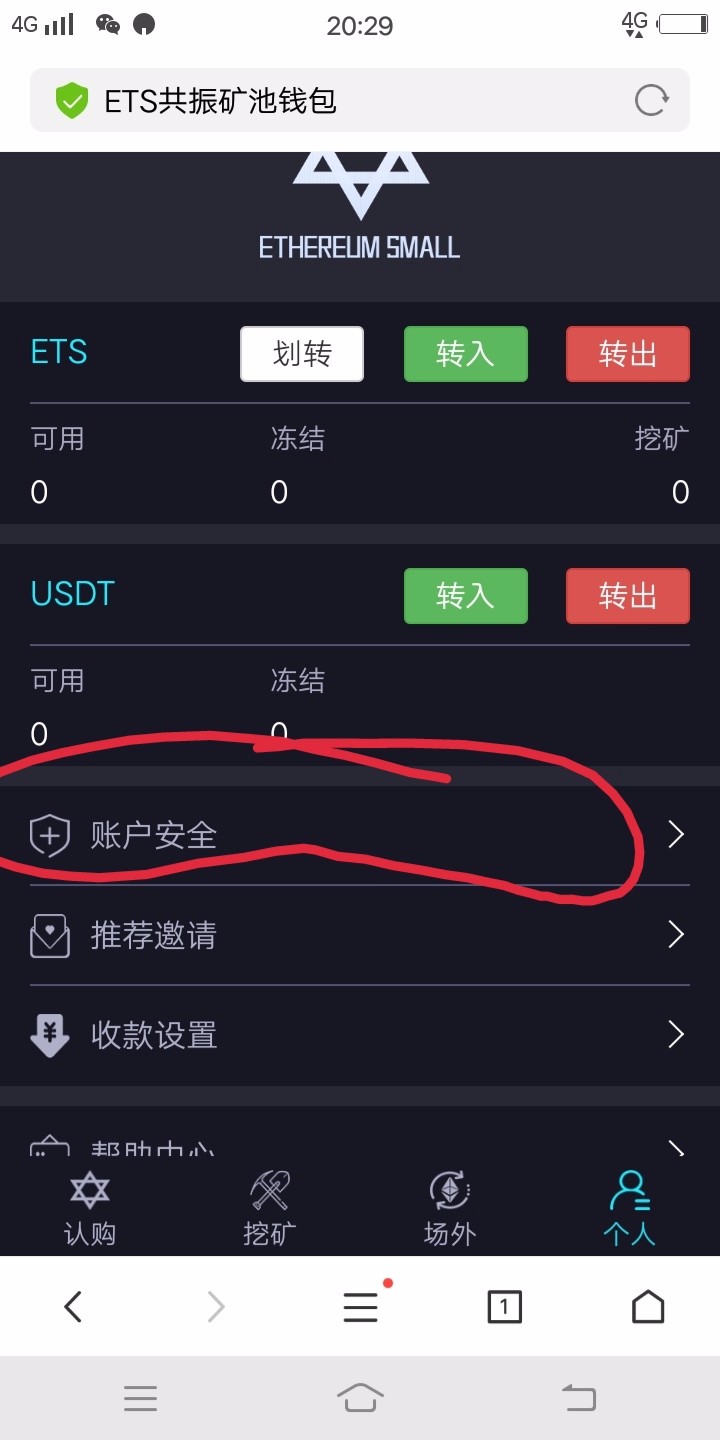Tap the ETS共振矿池钱包 address bar
Viewport: 720px width, 1440px height.
point(330,100)
